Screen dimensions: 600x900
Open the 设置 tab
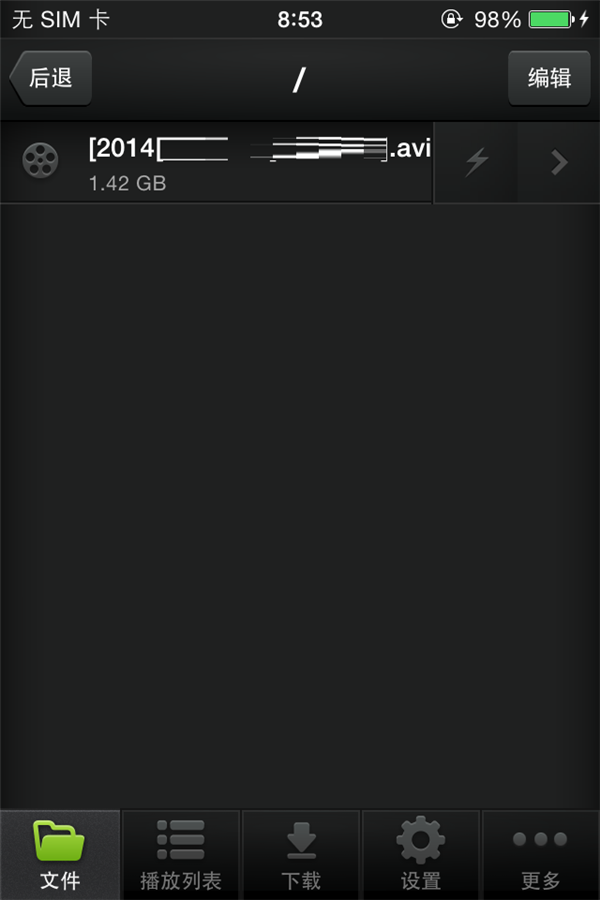[421, 855]
